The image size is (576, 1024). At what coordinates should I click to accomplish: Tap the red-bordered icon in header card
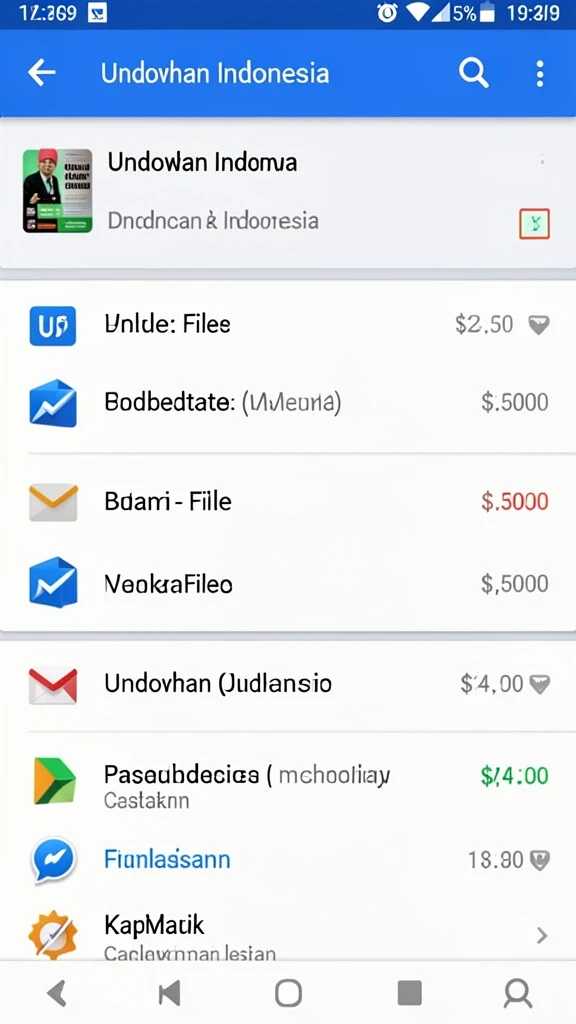534,224
